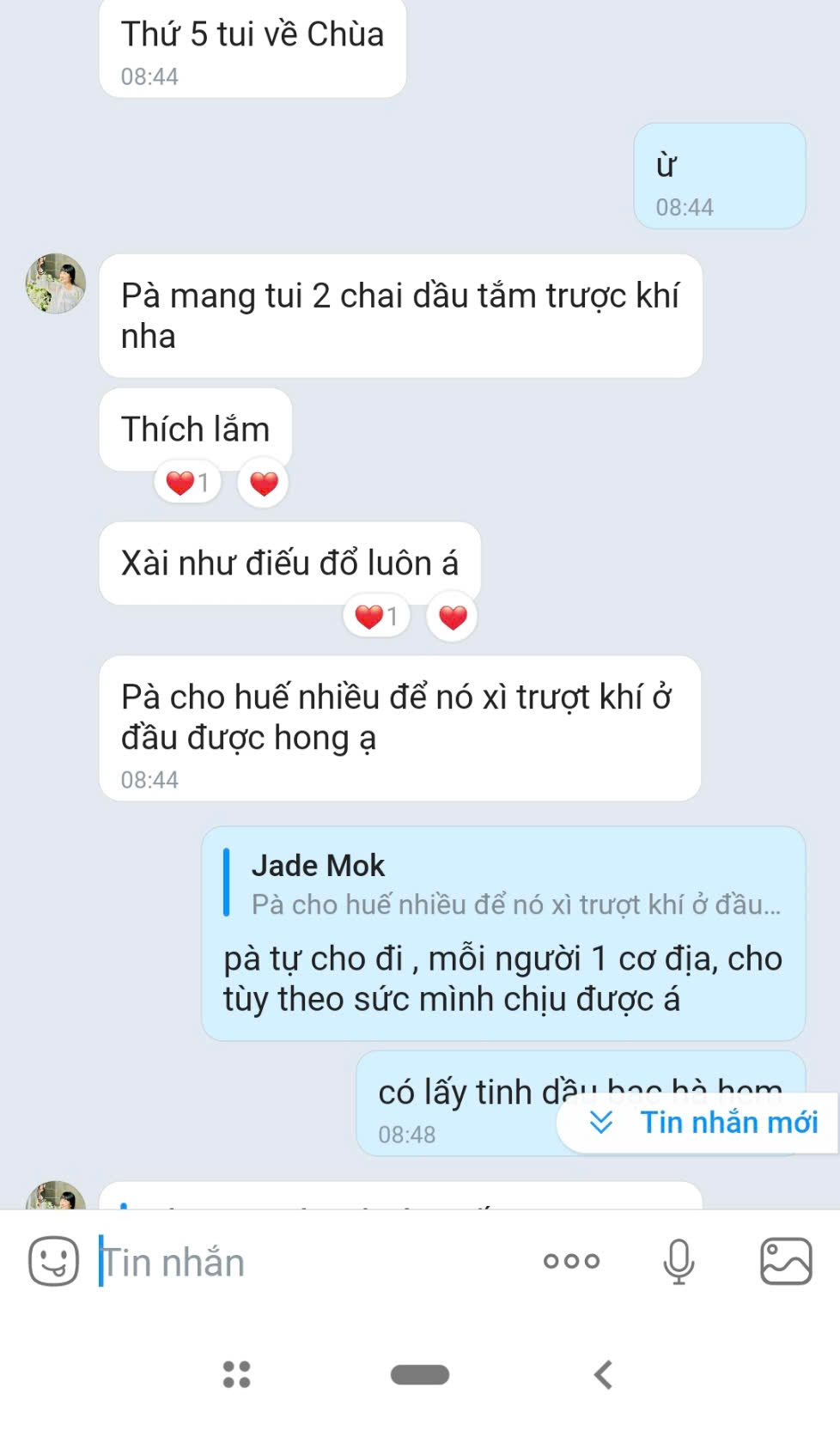Viewport: 840px width, 1437px height.
Task: Tap Jade Mok's name in the quoted reply
Action: coord(318,866)
